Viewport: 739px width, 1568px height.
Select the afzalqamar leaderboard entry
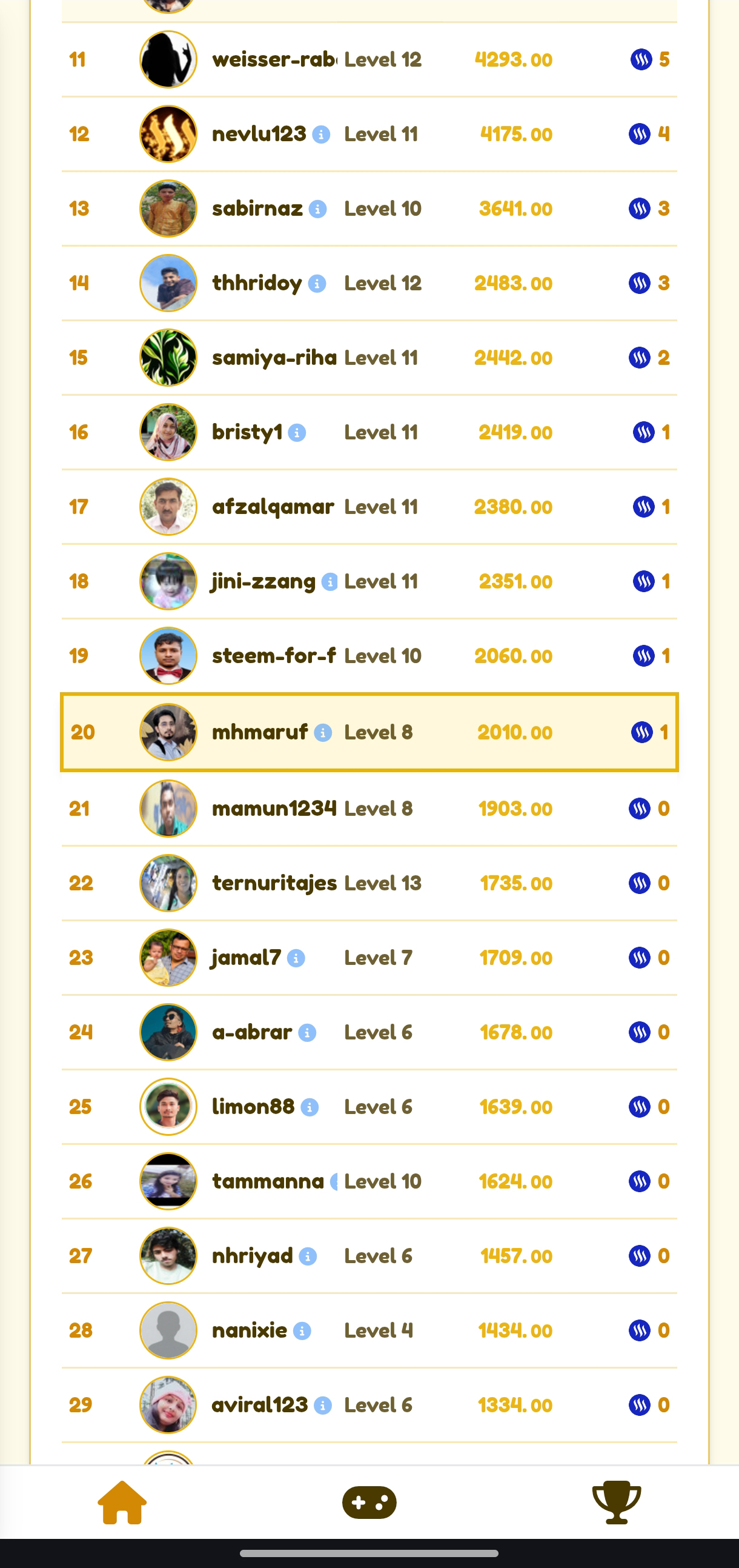[369, 507]
